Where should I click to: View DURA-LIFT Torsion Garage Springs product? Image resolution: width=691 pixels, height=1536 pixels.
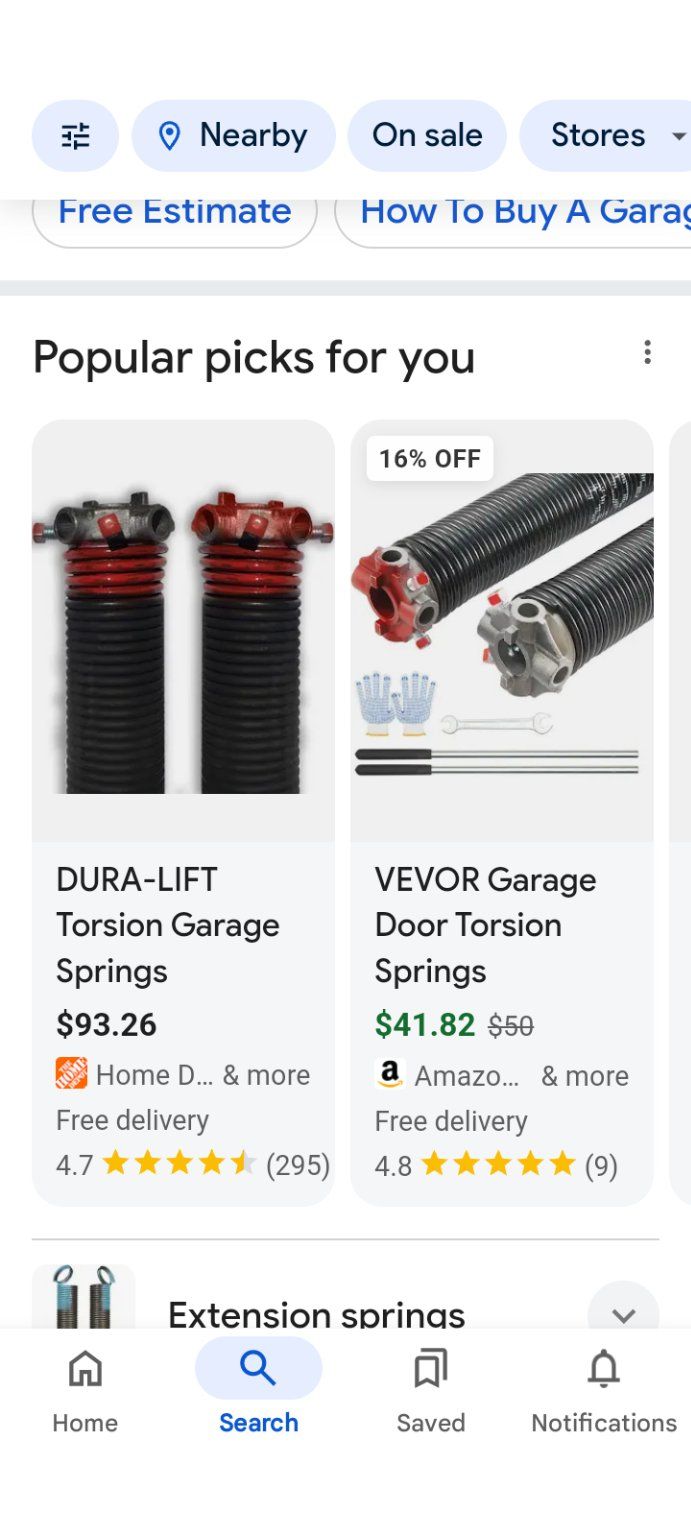183,810
